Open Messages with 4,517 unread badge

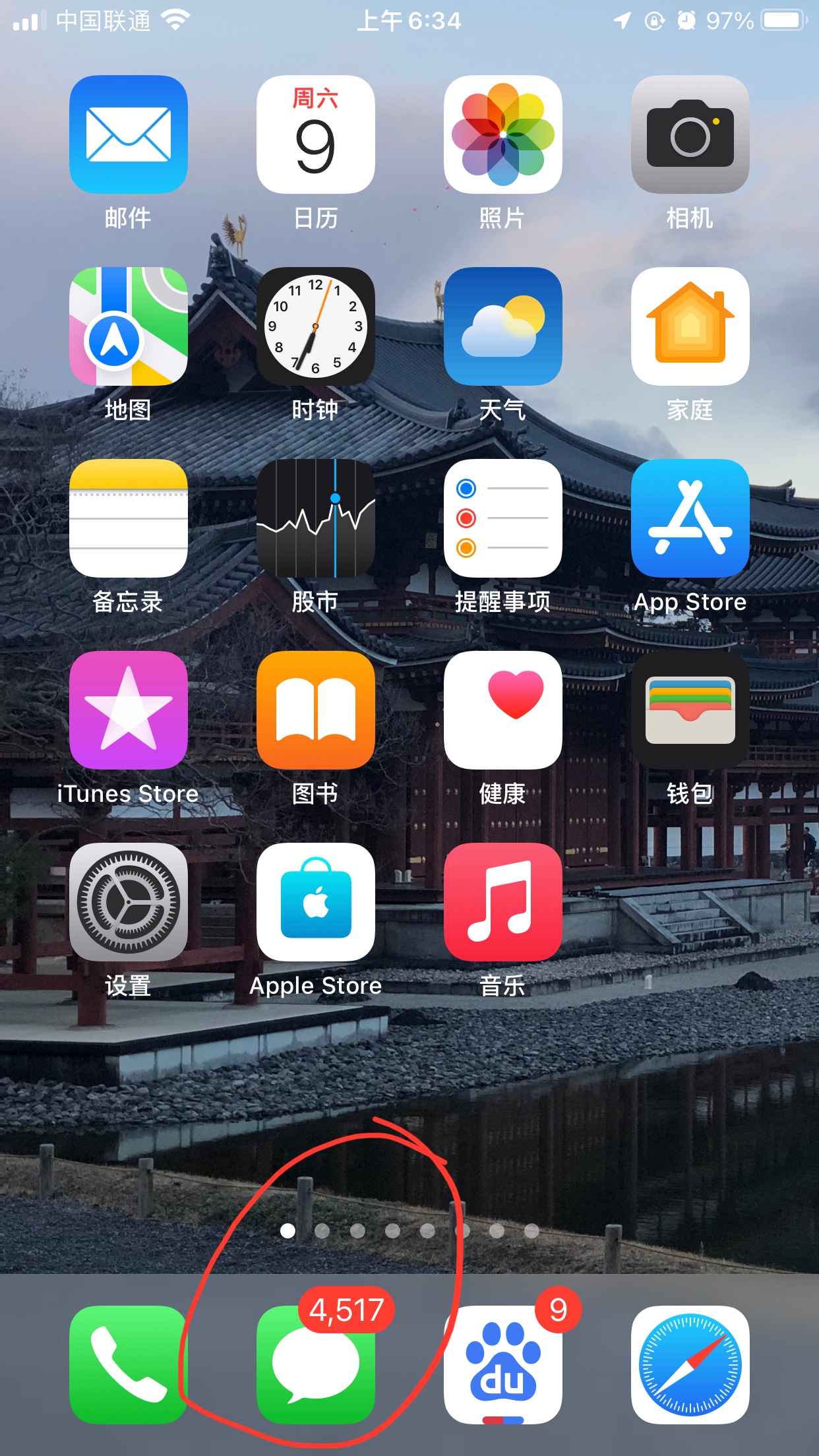point(315,1365)
